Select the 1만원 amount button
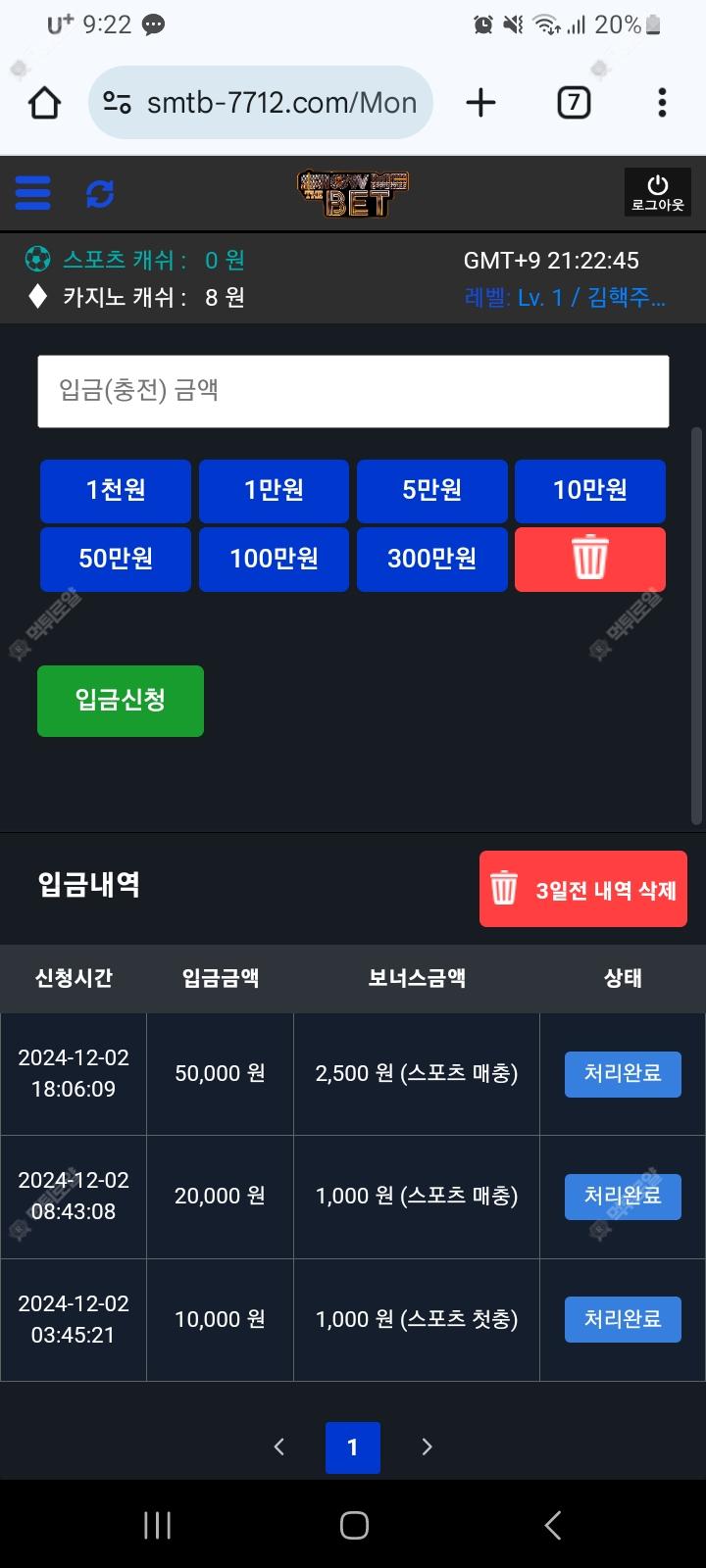 (x=274, y=490)
